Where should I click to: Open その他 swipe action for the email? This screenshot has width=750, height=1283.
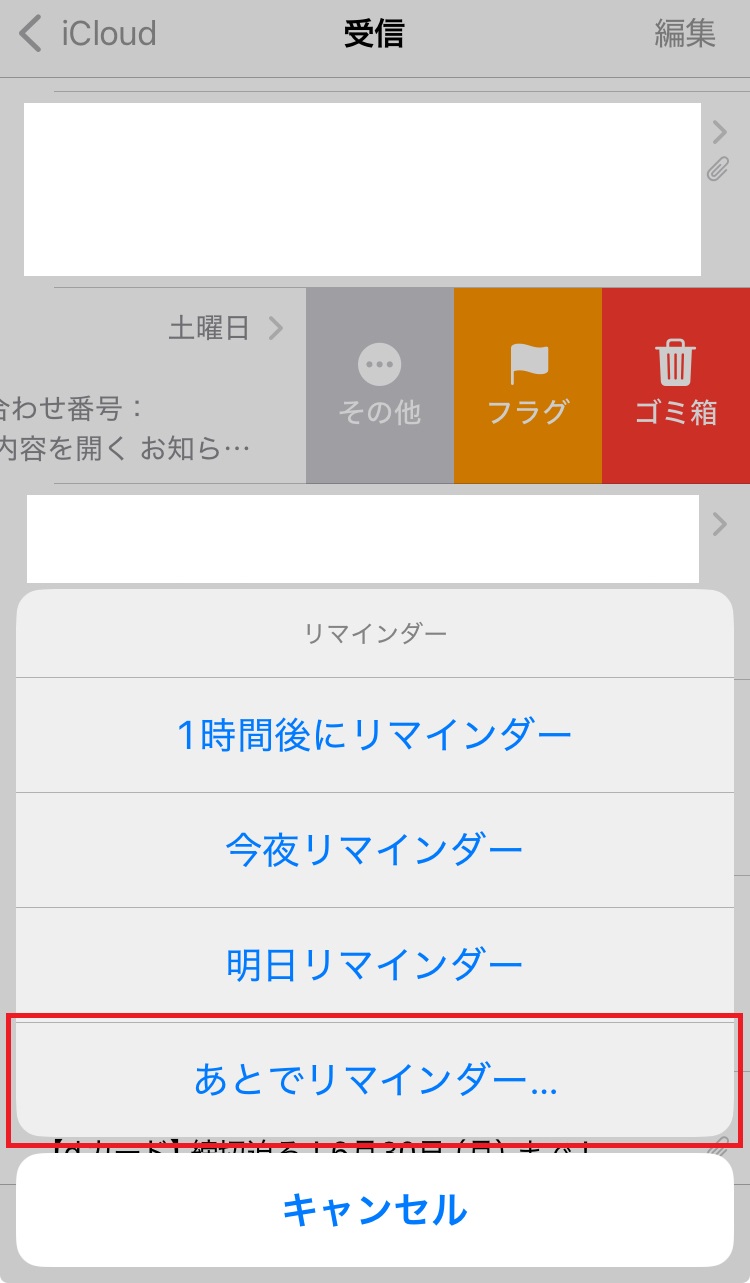[379, 386]
